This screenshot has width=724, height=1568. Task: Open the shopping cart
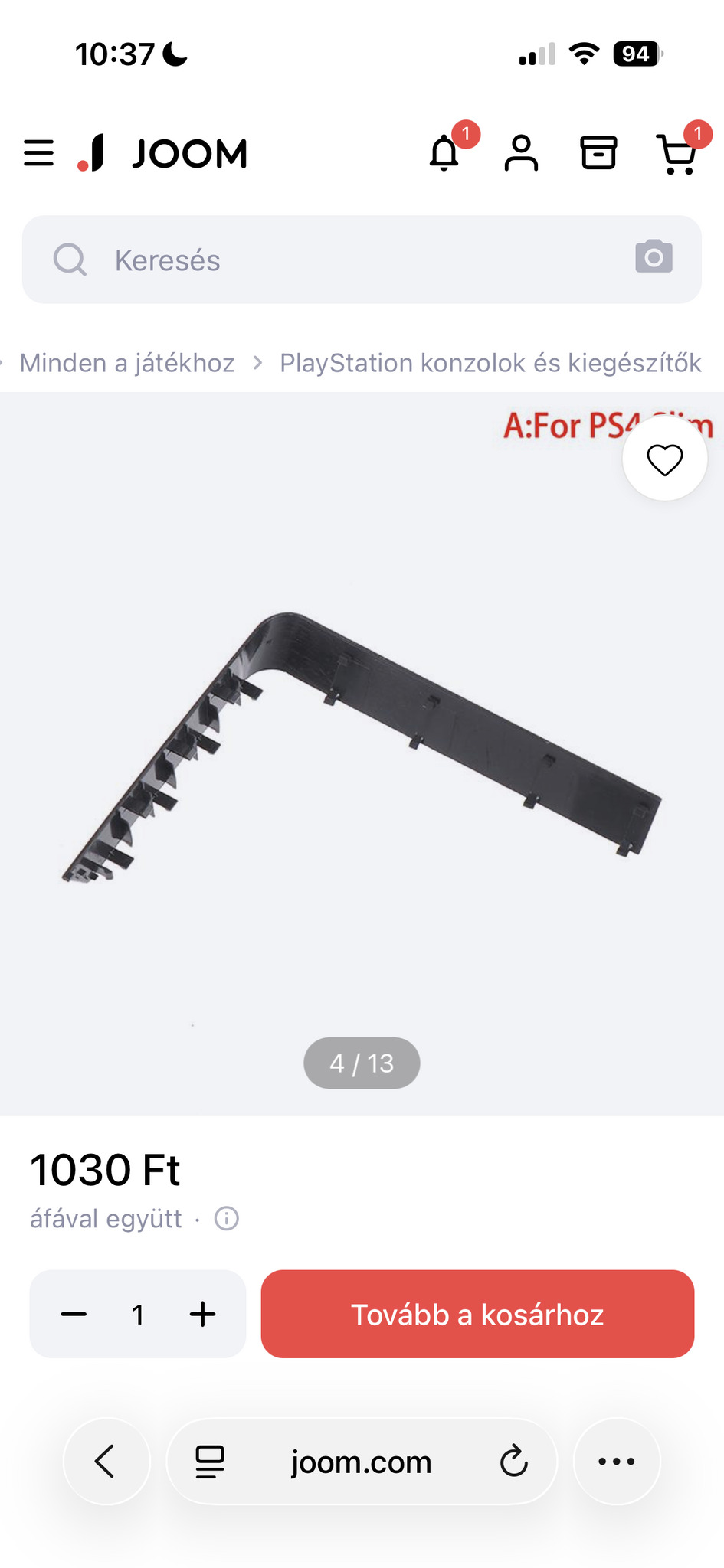click(x=676, y=155)
